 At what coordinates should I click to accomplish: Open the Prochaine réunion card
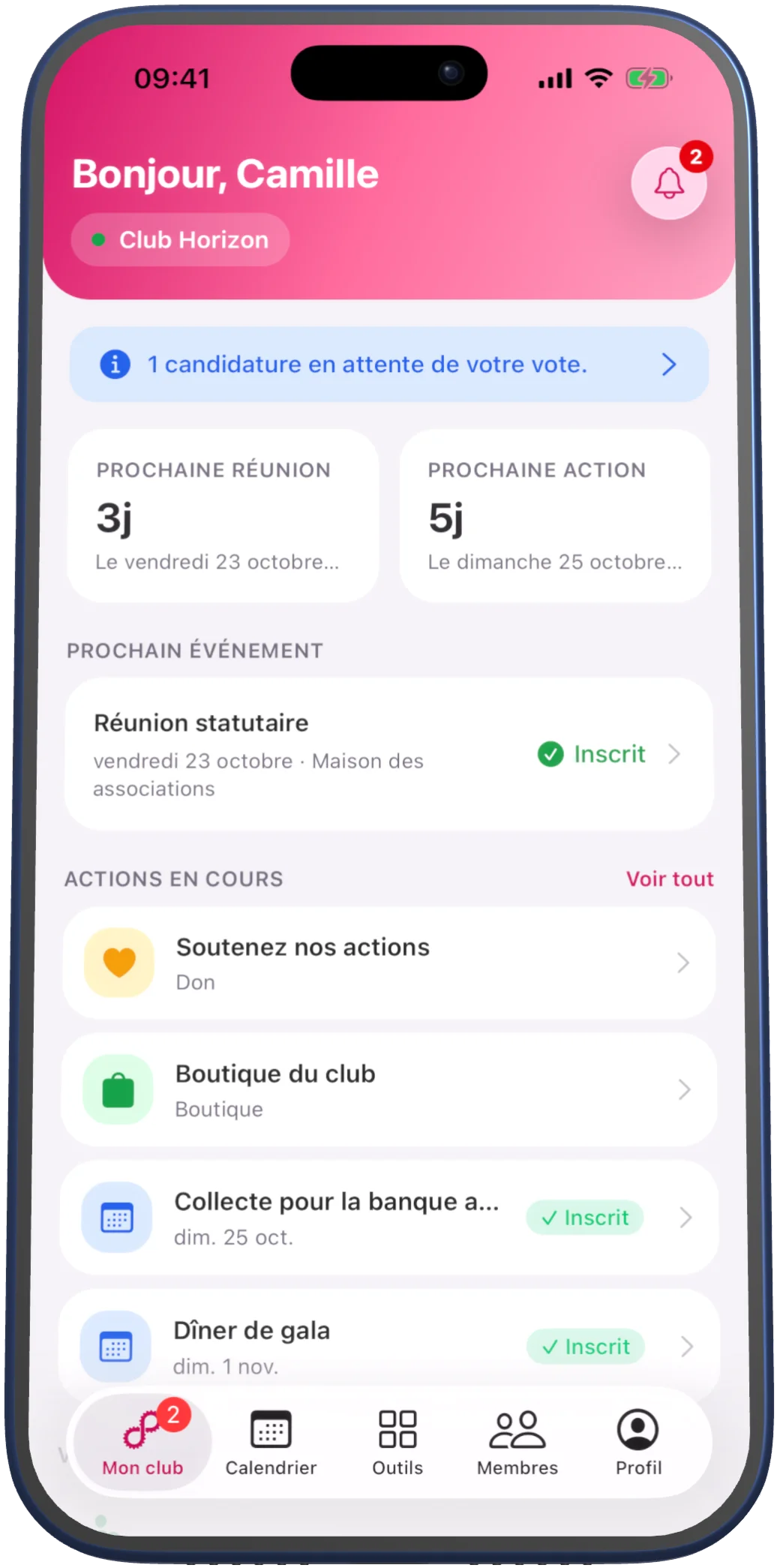(223, 516)
